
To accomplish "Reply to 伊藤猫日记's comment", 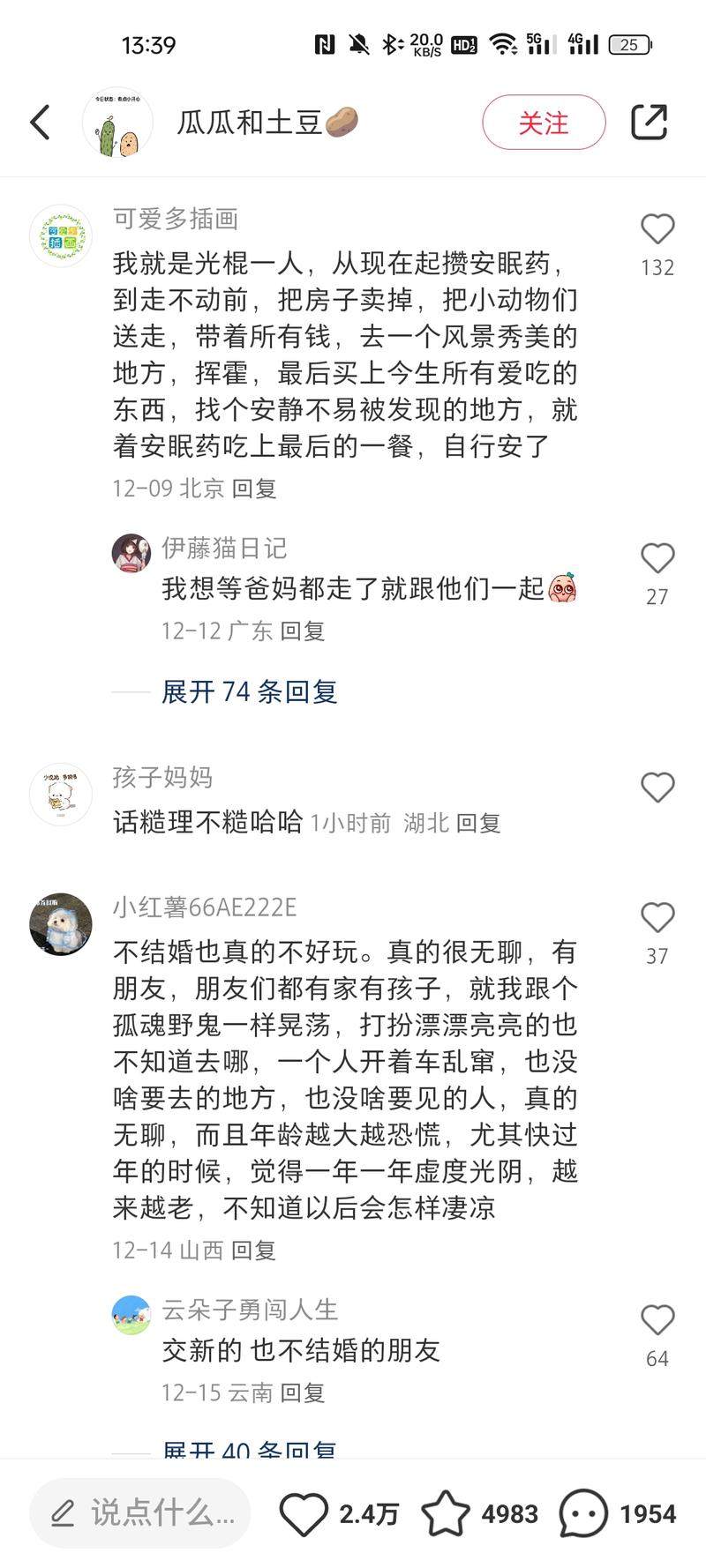I will point(303,631).
